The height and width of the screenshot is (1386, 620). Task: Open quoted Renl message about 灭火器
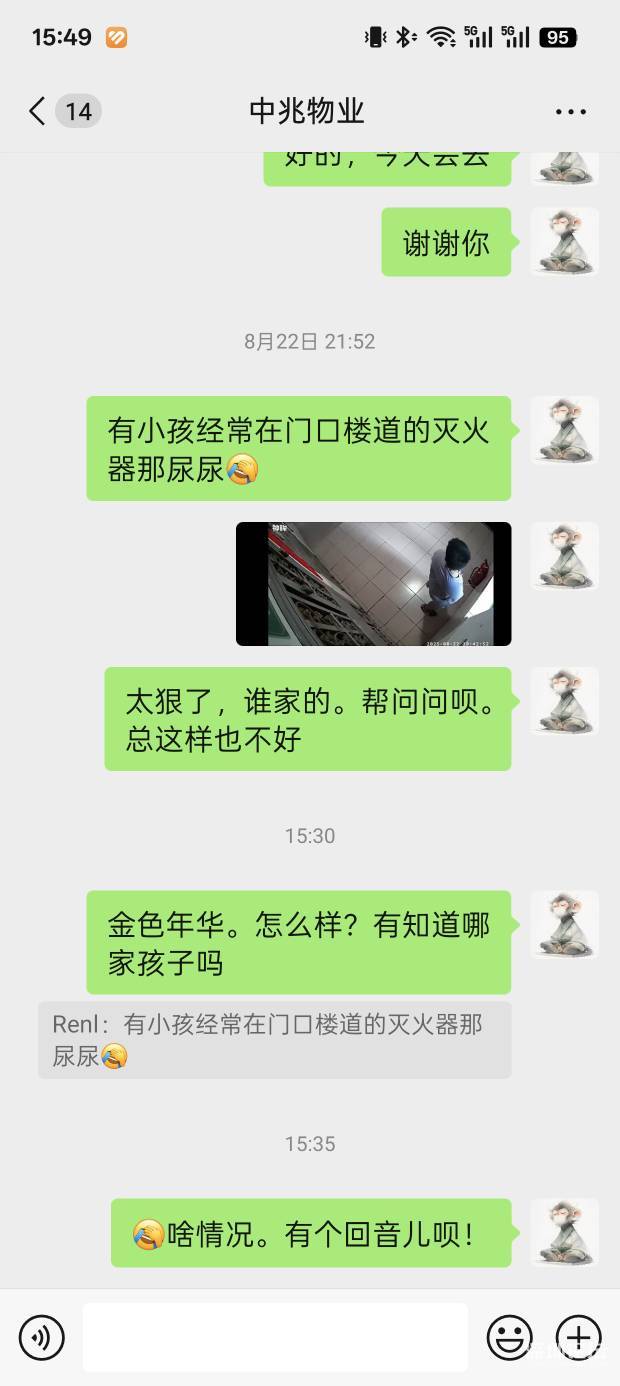[x=274, y=1040]
